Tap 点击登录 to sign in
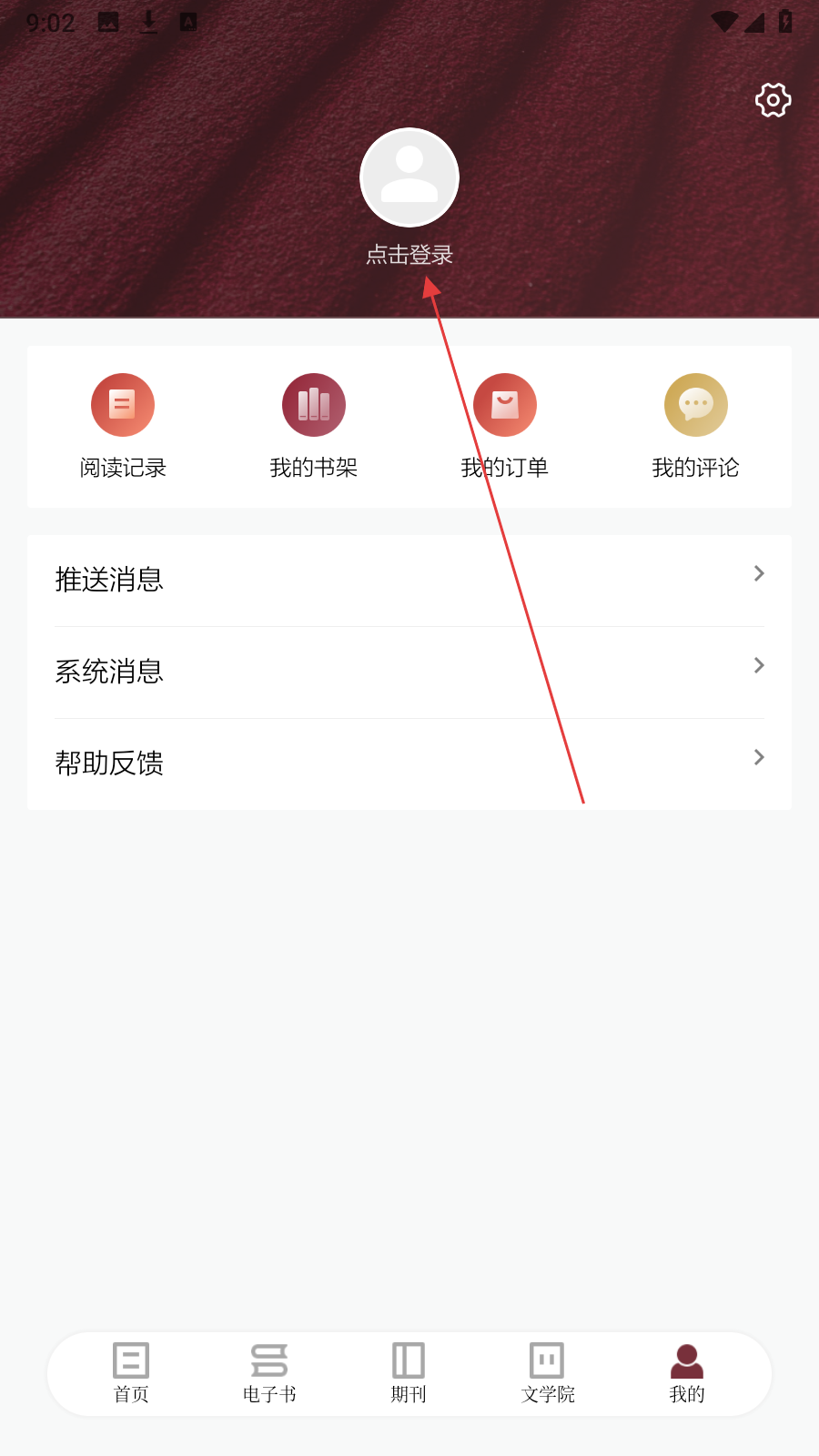This screenshot has height=1456, width=819. click(x=409, y=255)
